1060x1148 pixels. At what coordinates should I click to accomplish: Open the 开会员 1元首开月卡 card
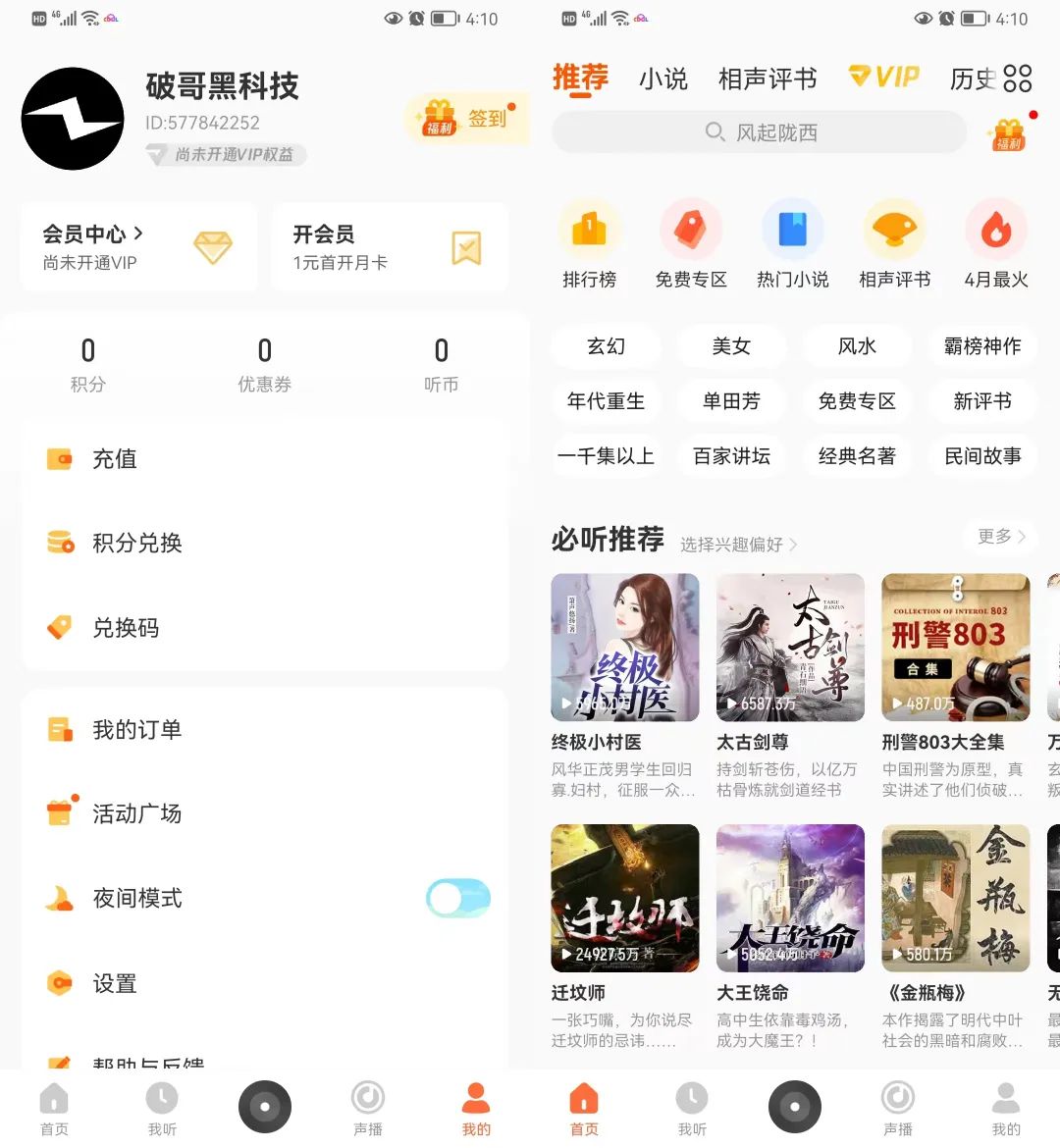coord(390,247)
